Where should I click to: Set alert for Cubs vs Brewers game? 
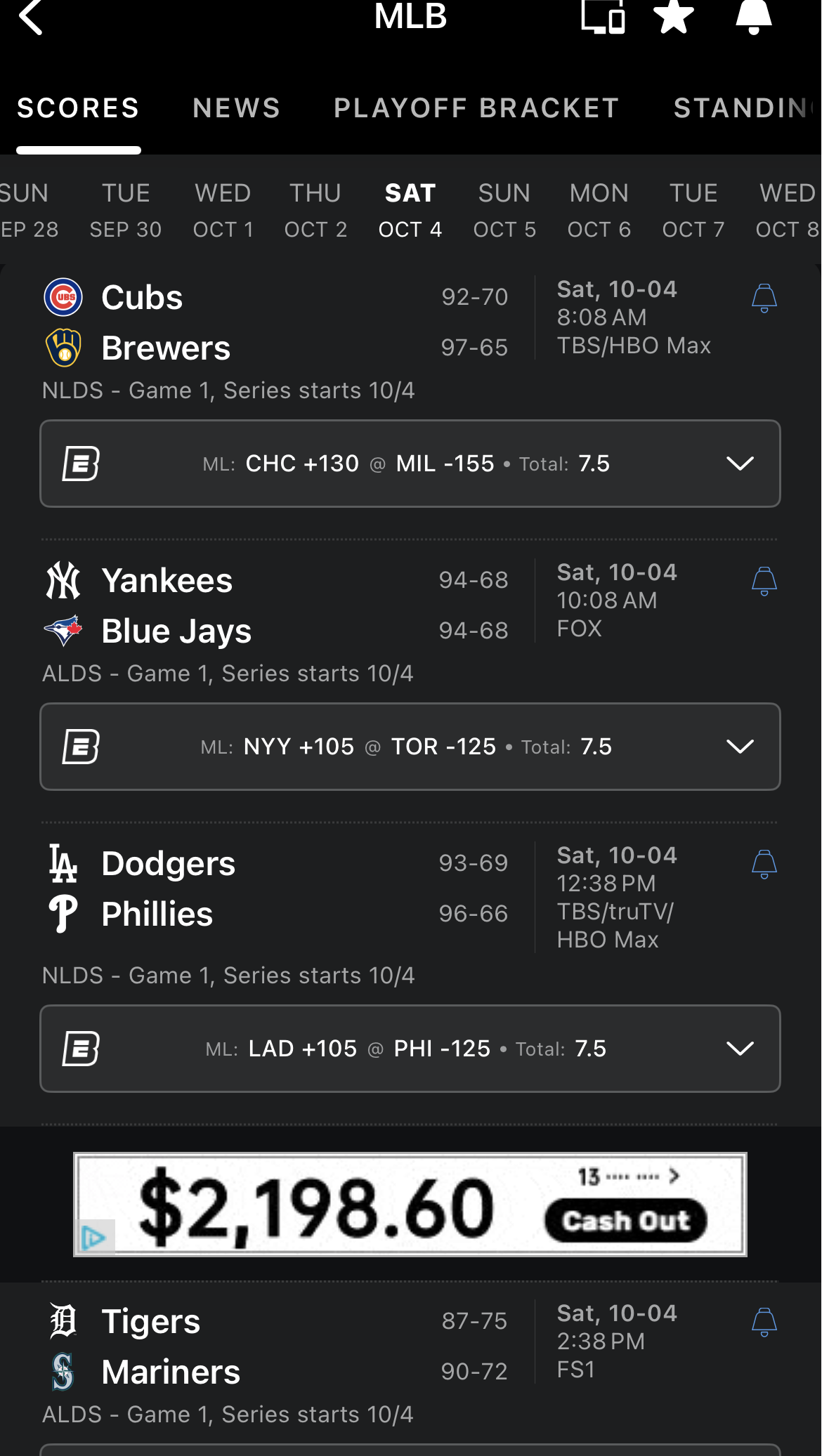(764, 299)
